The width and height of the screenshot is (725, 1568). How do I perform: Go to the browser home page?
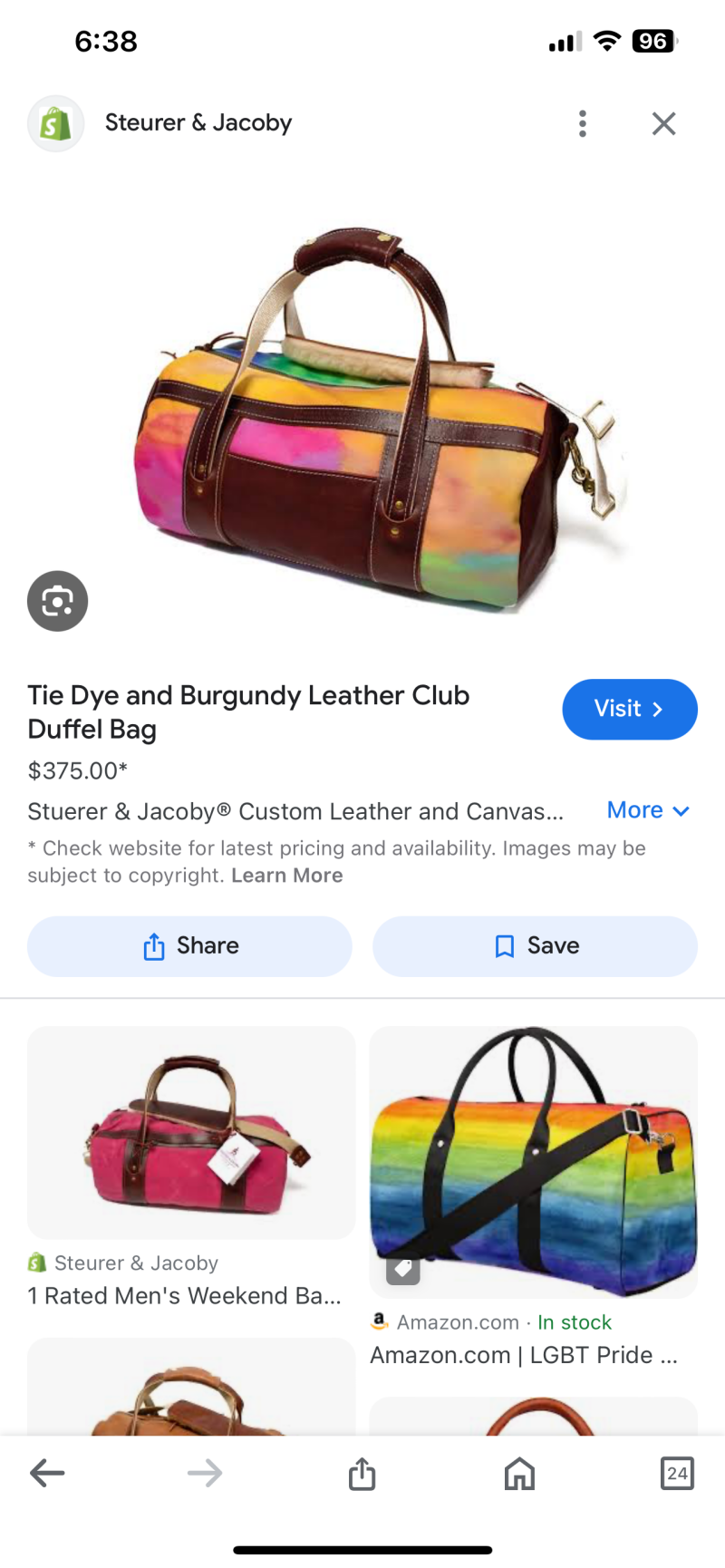[519, 1473]
